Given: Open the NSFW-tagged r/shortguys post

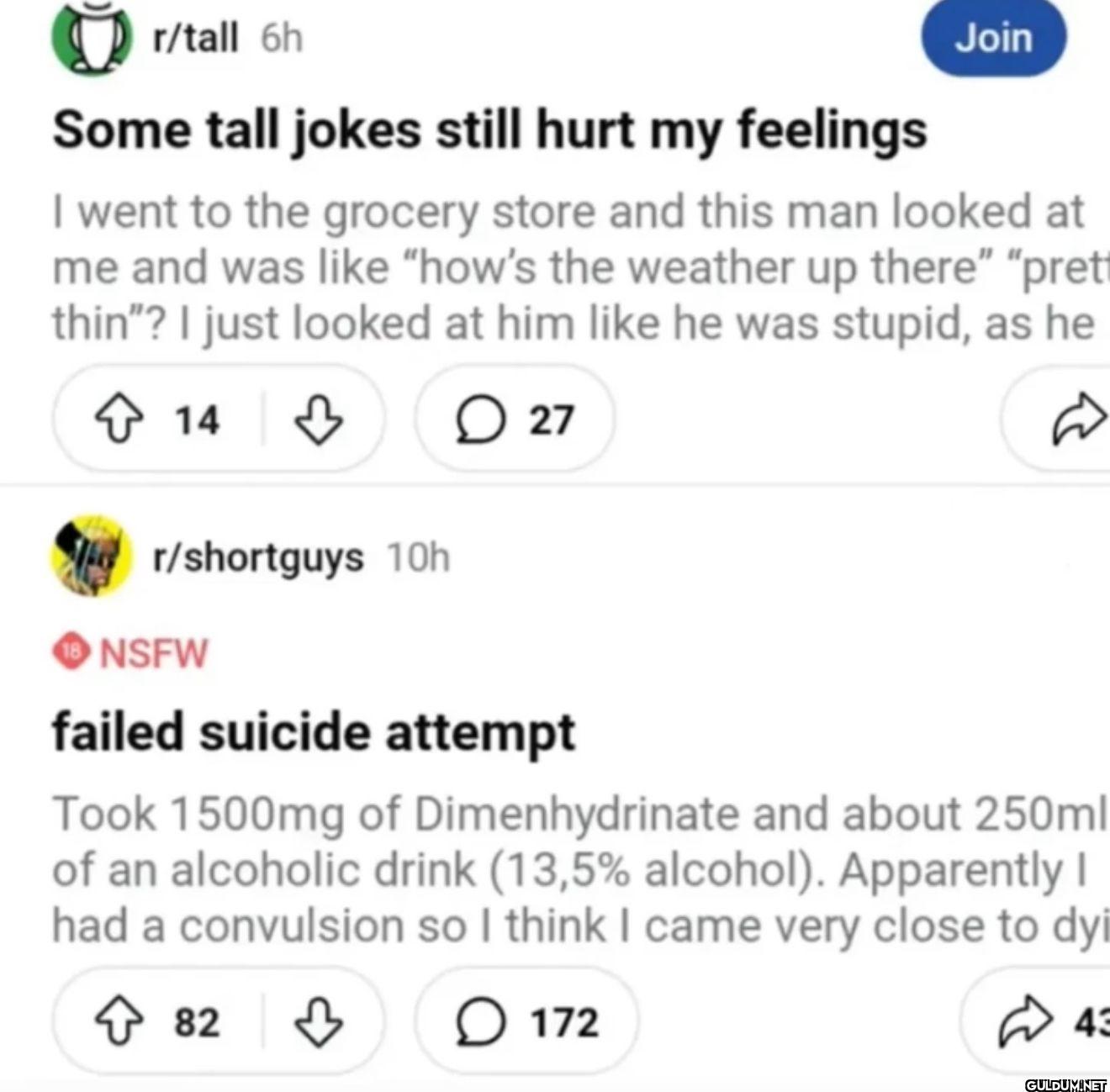Looking at the screenshot, I should click(x=313, y=732).
